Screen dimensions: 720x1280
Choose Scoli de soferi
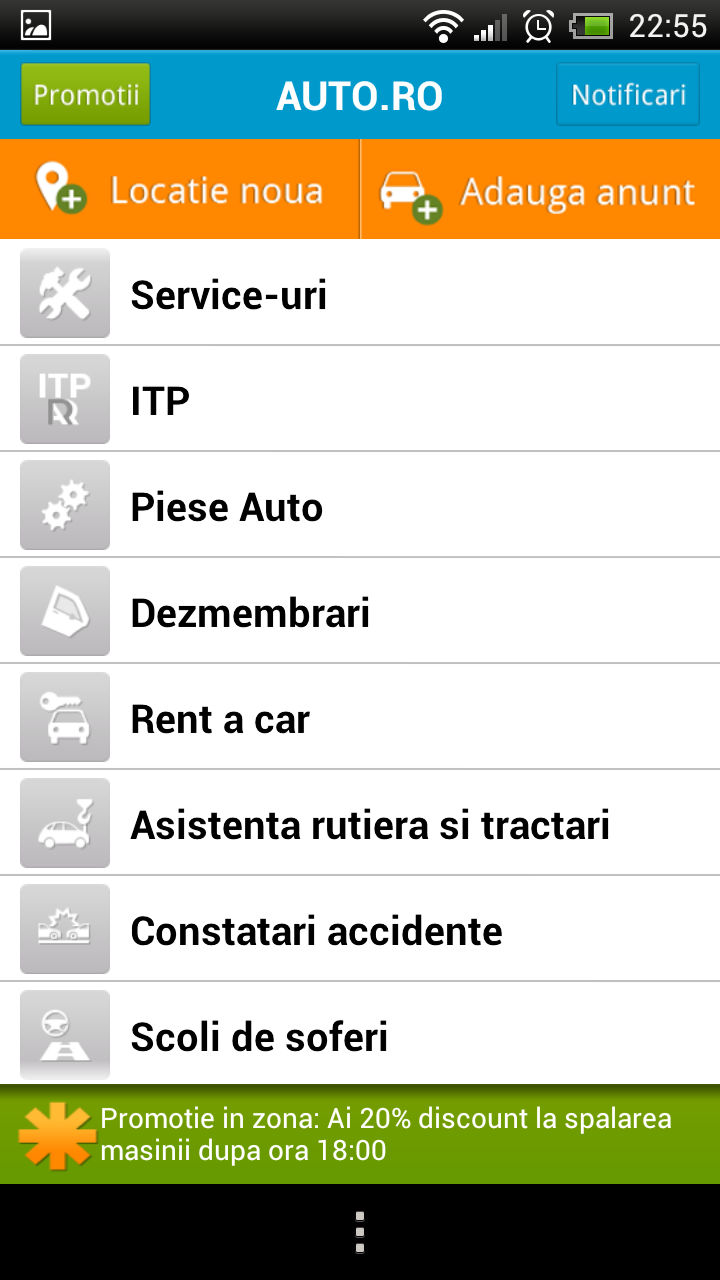tap(360, 1034)
